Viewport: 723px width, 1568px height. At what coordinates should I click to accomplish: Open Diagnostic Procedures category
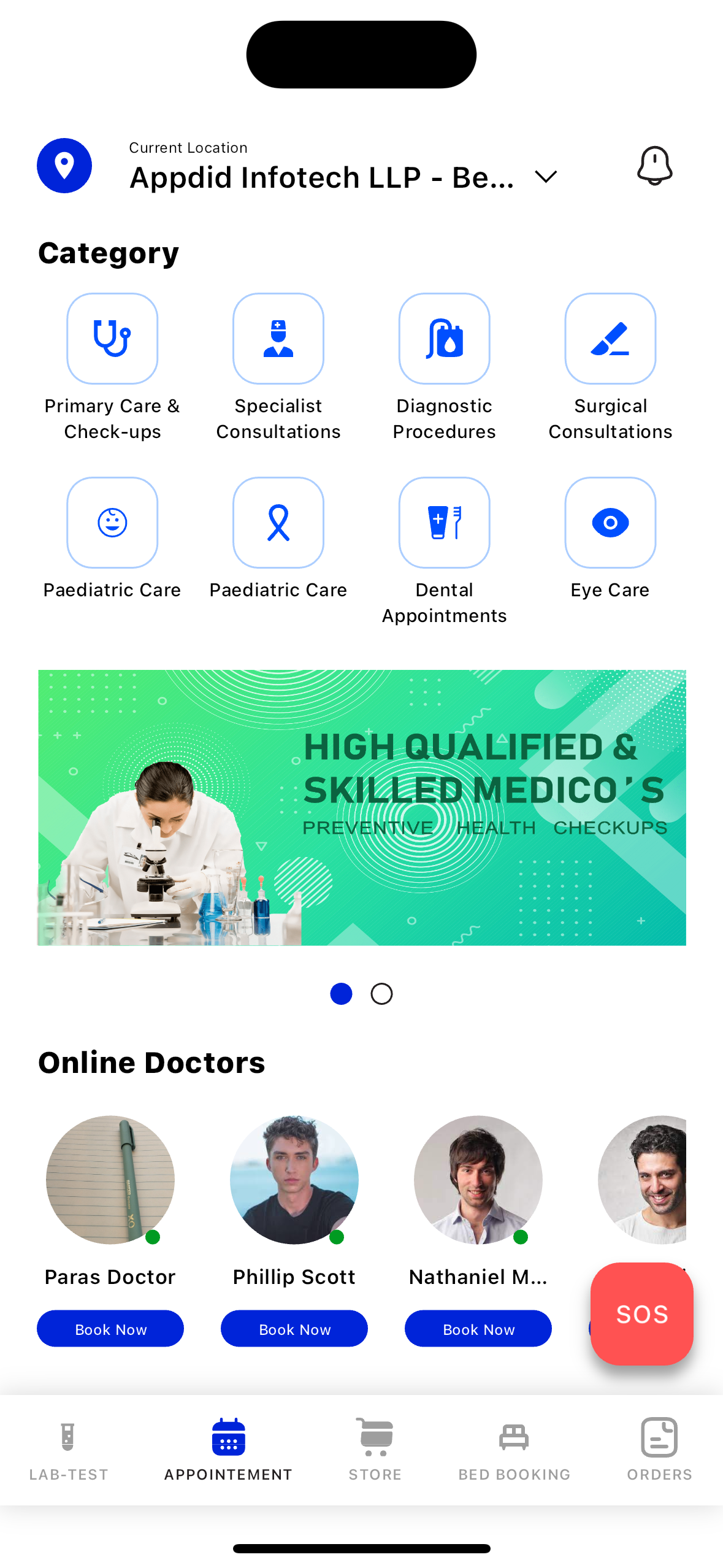coord(444,339)
